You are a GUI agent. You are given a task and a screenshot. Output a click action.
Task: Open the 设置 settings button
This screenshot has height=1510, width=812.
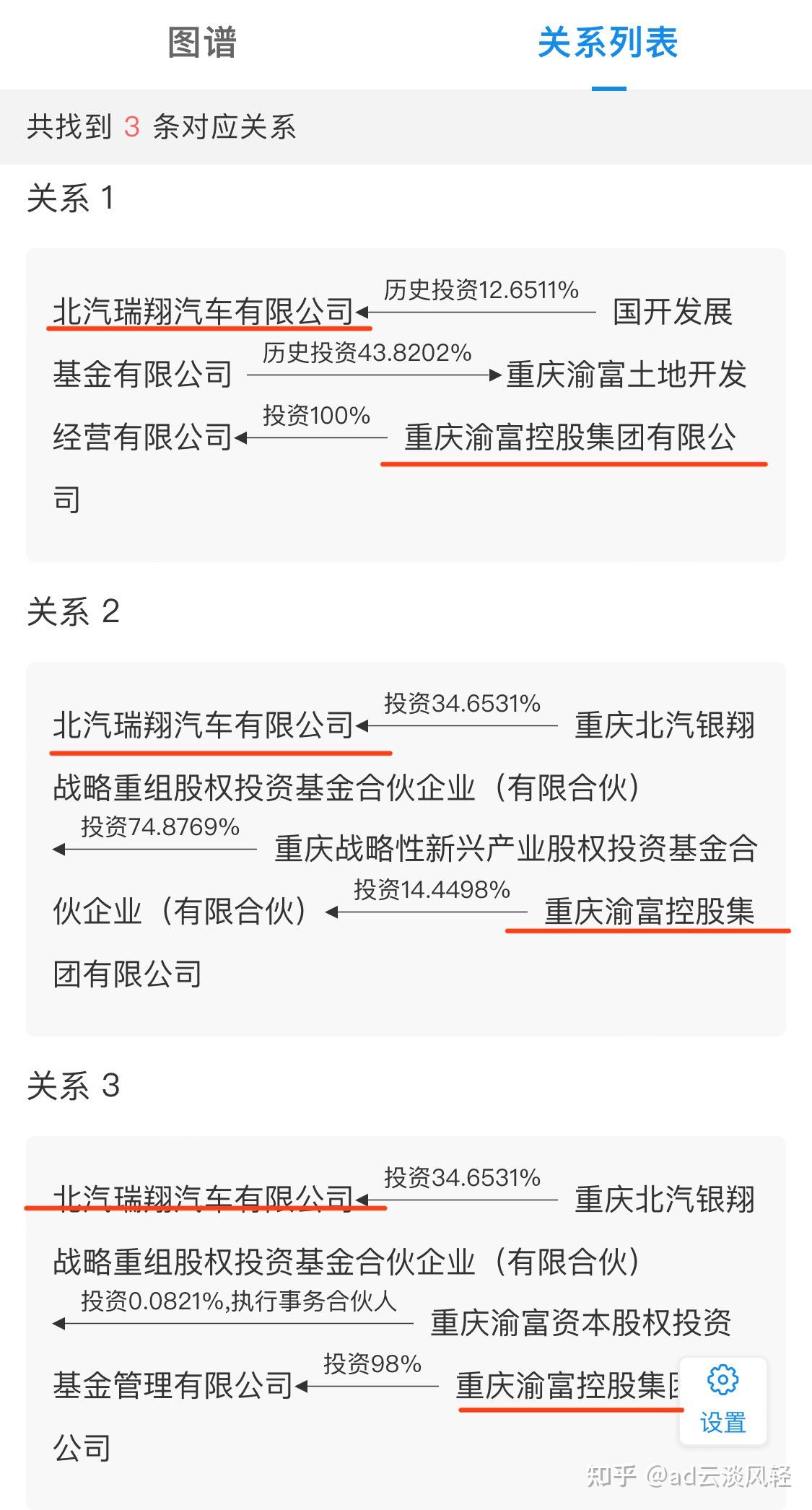coord(722,1400)
